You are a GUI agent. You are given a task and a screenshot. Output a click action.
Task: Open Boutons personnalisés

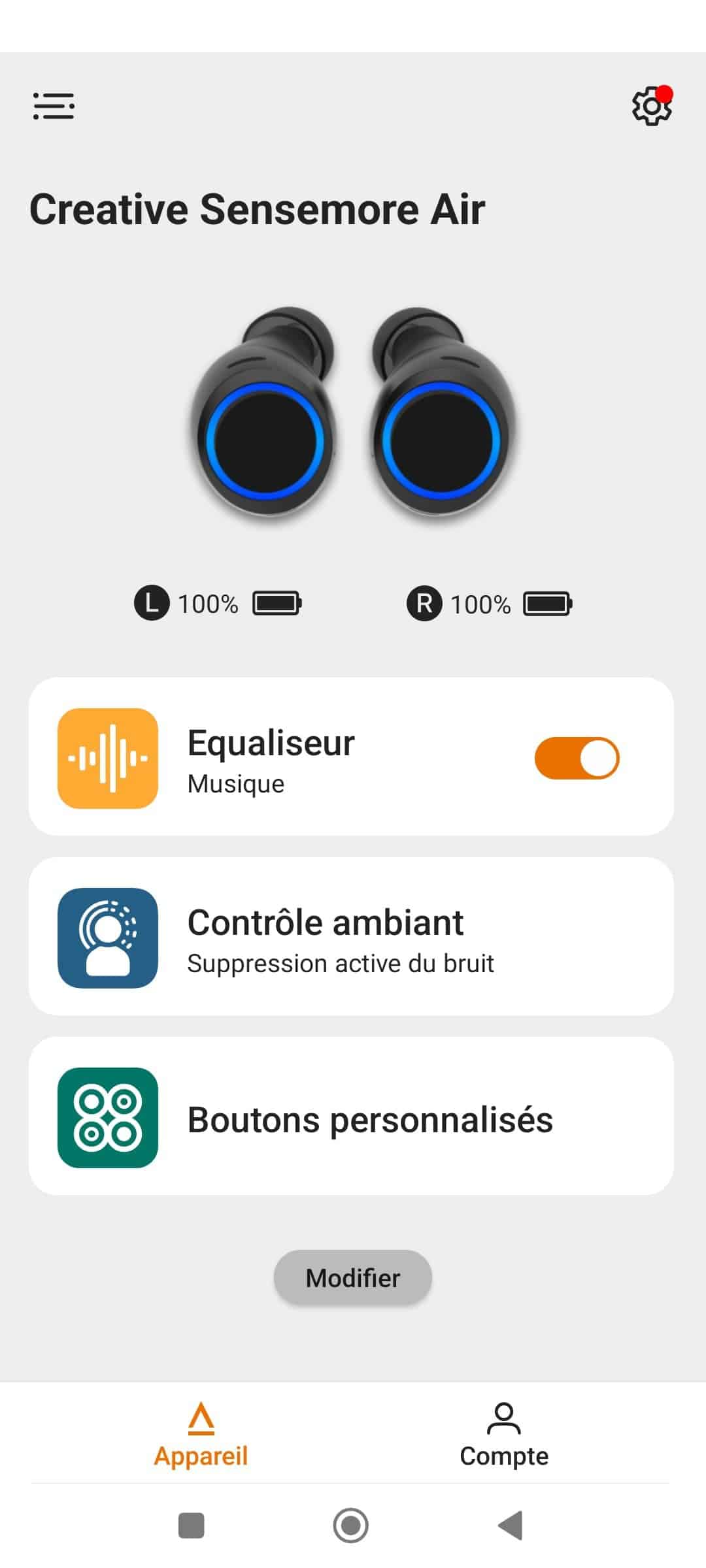tap(351, 1117)
